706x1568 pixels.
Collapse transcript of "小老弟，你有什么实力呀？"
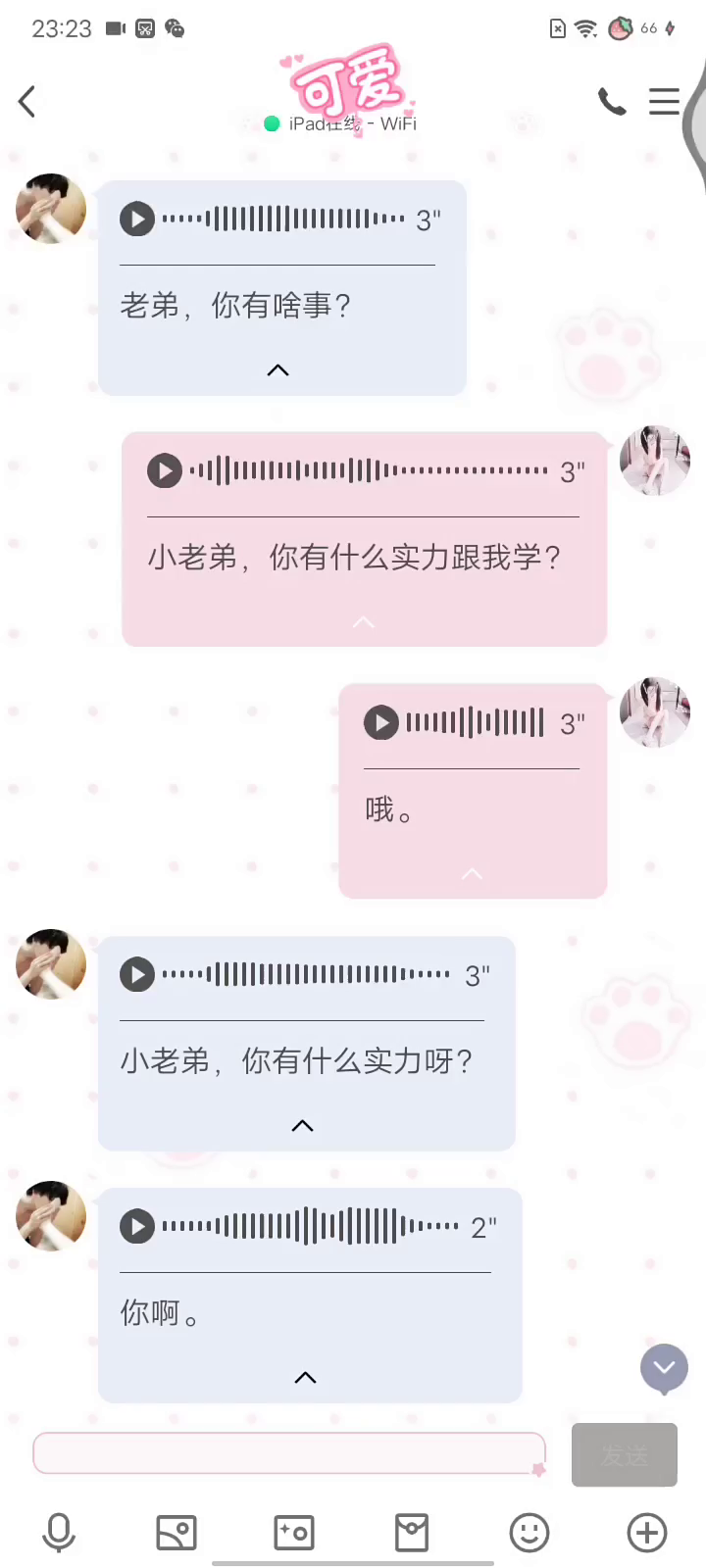tap(303, 1126)
